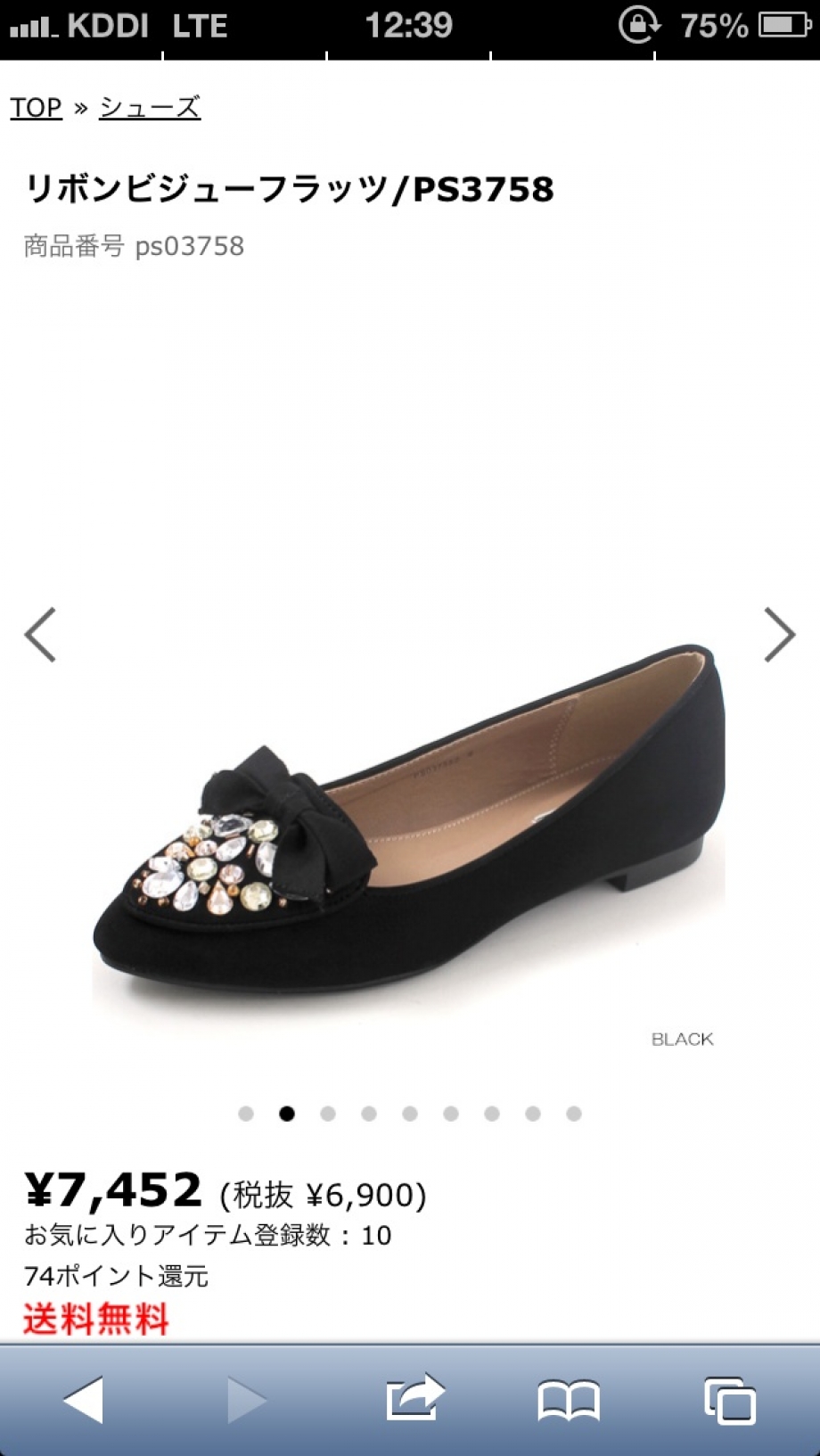This screenshot has height=1456, width=820.
Task: Open the シューズ breadcrumb link
Action: point(150,108)
